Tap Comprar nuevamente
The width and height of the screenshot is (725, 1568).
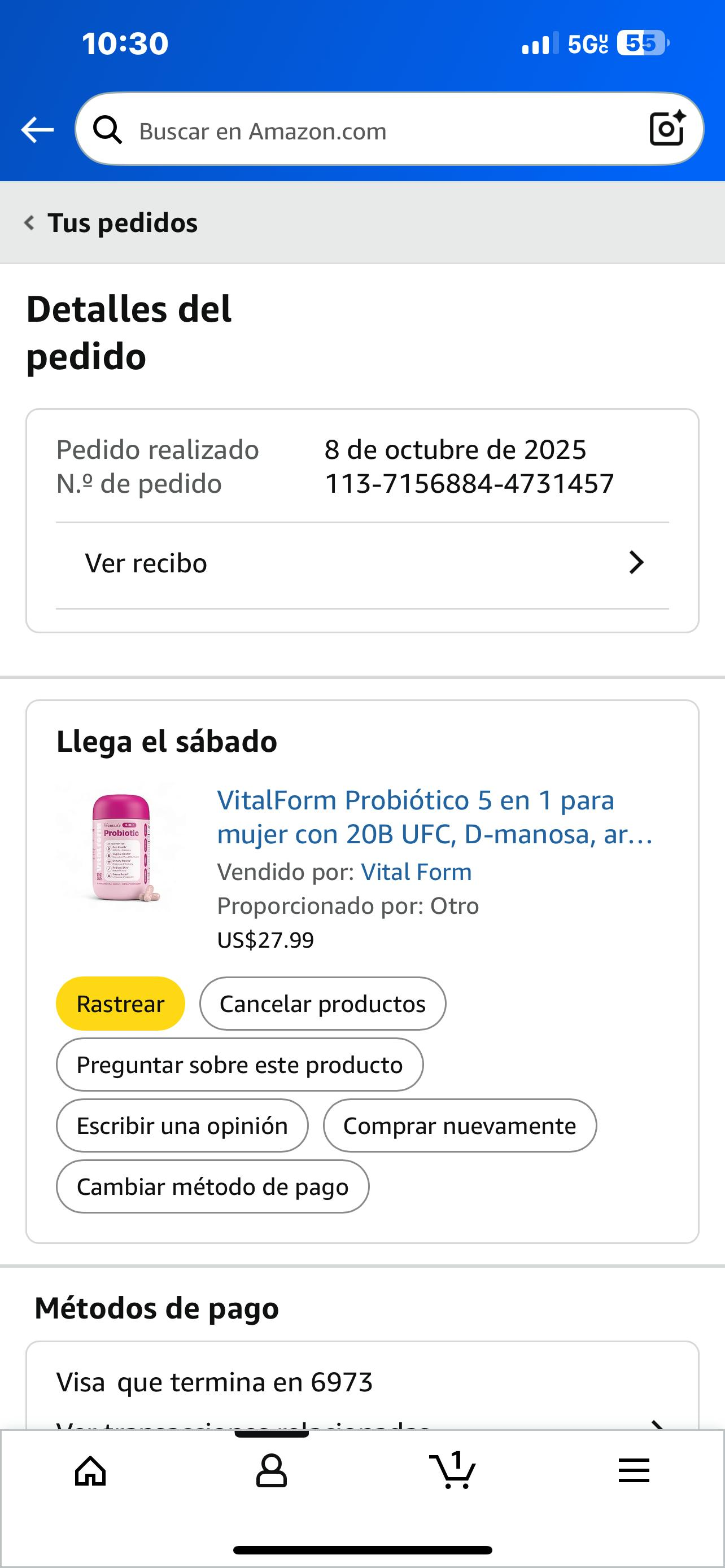coord(460,1125)
